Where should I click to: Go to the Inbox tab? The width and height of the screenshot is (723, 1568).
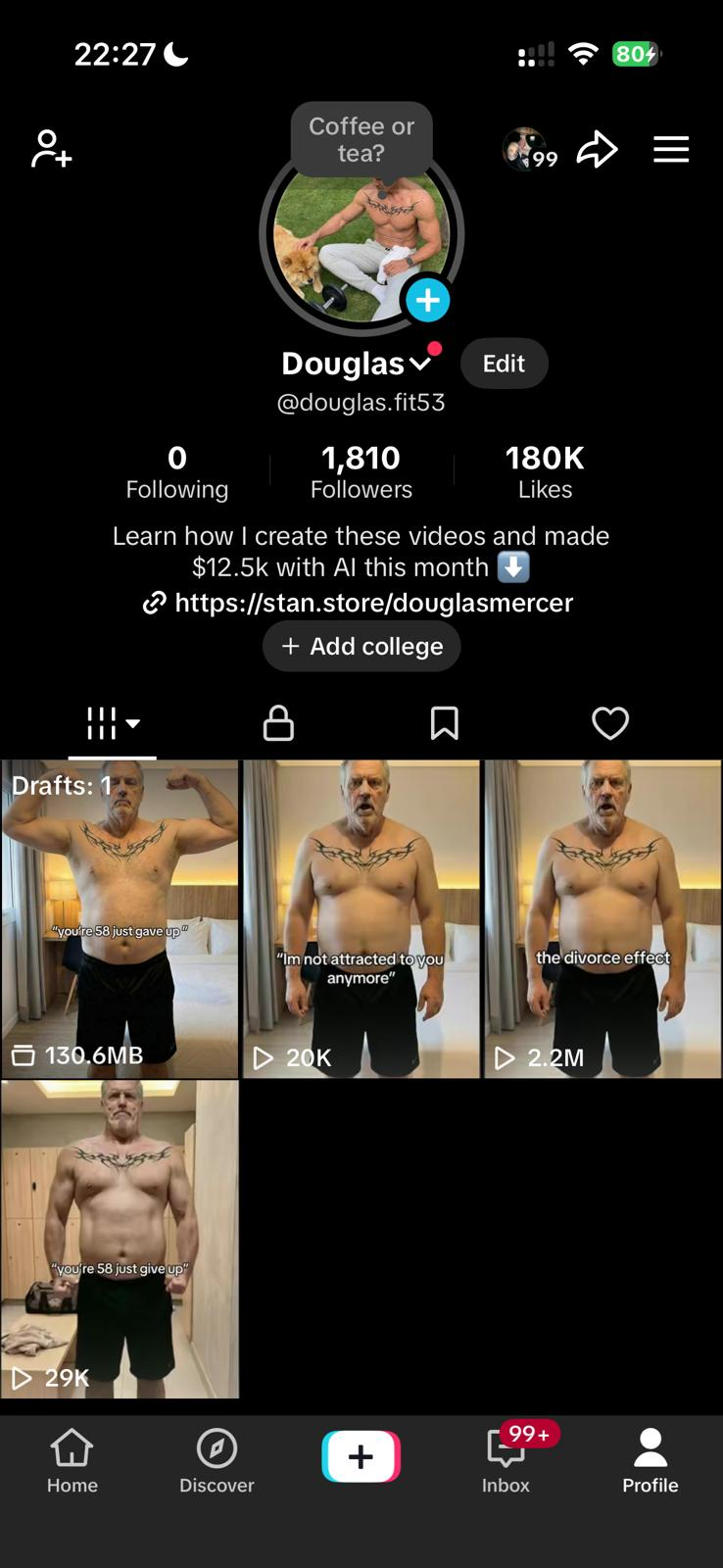pos(506,1457)
